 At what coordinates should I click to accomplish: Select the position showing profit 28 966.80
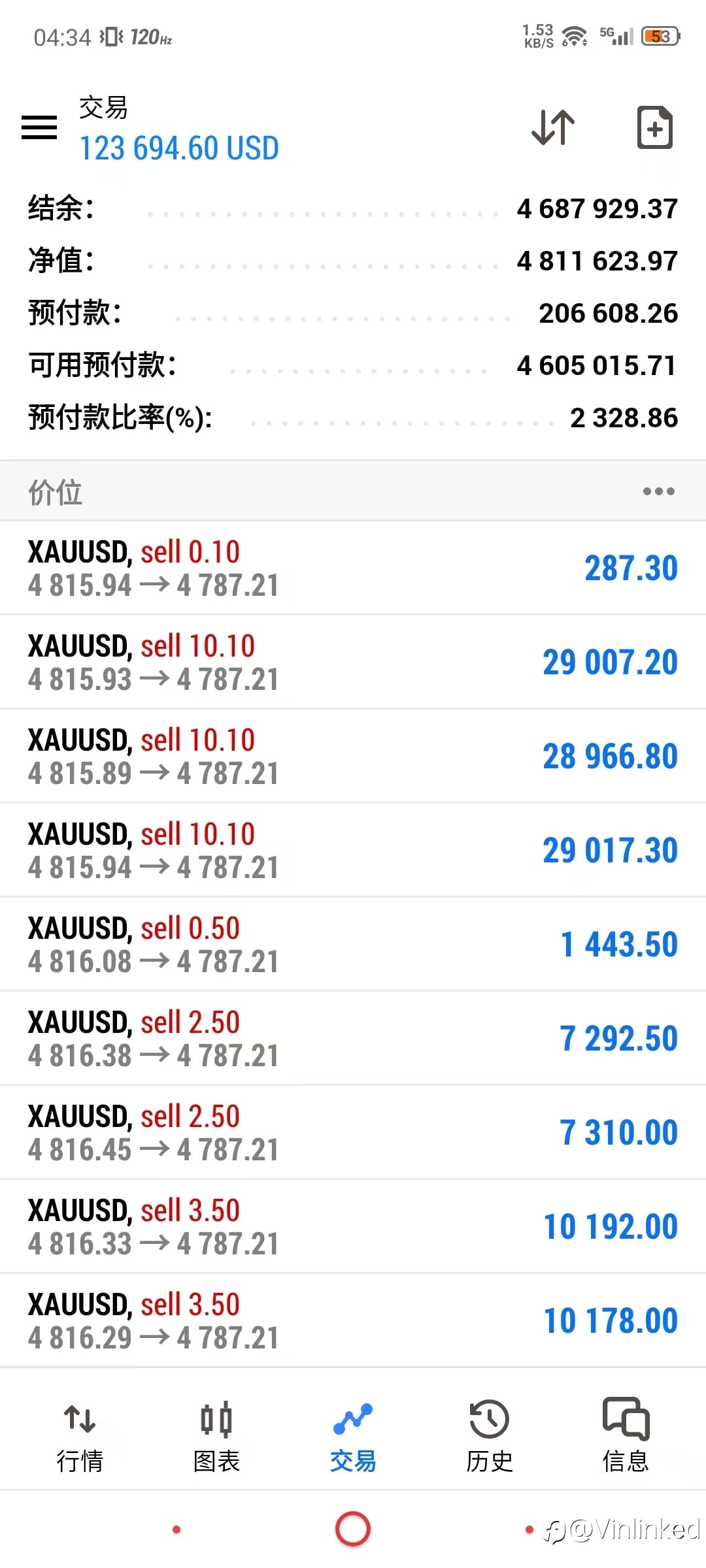(353, 756)
